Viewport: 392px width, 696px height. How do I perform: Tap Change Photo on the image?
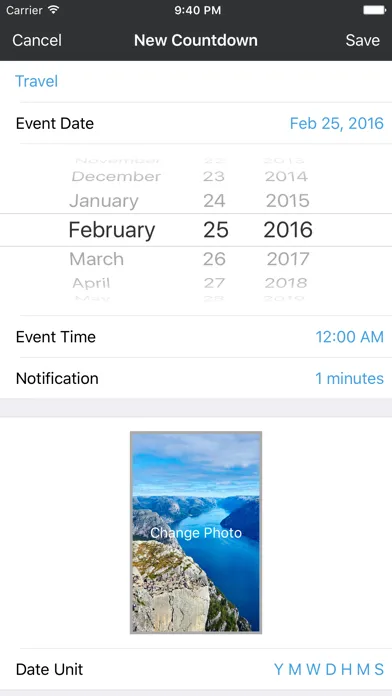click(x=196, y=533)
